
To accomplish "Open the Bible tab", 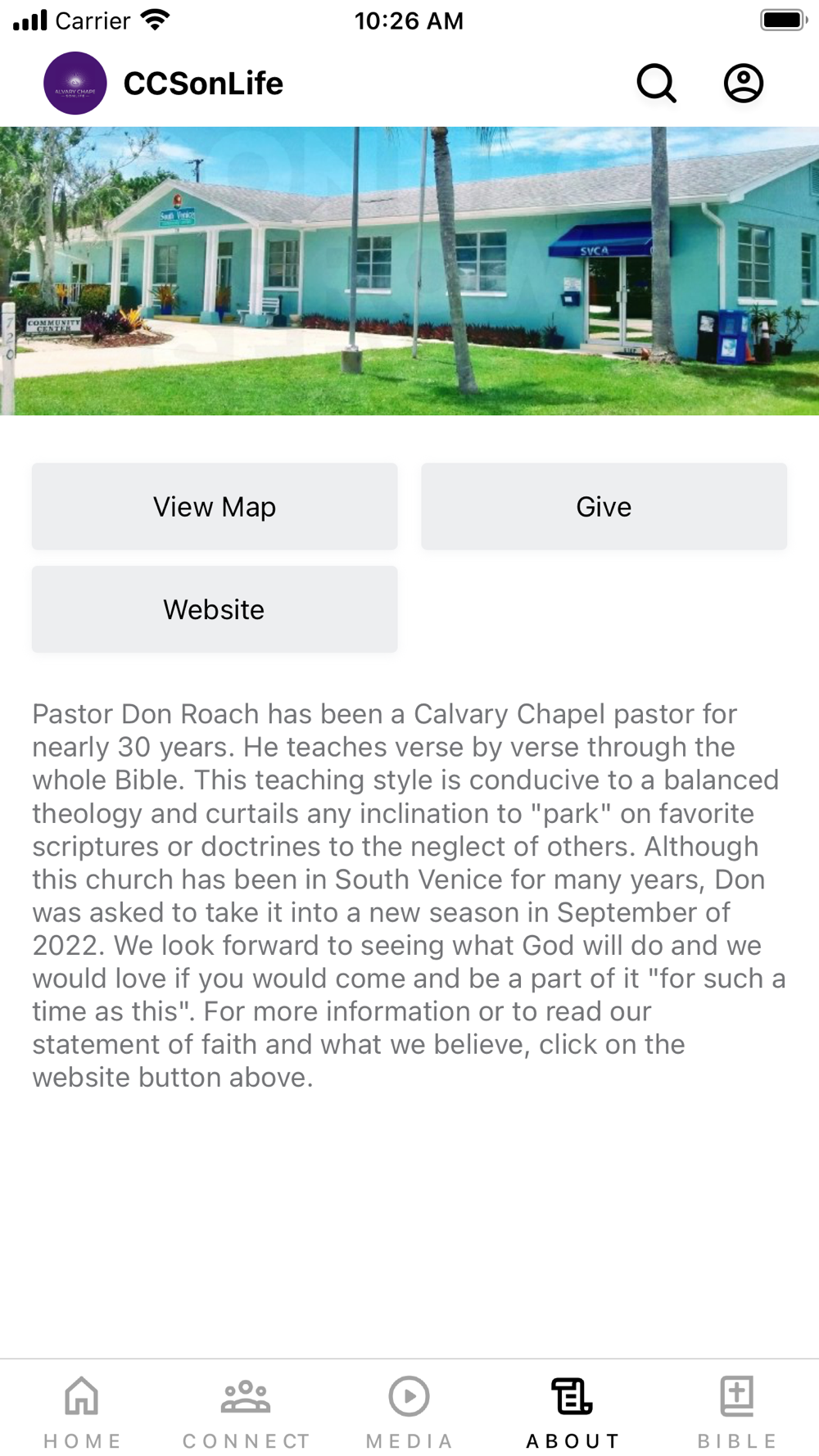I will (x=737, y=1412).
